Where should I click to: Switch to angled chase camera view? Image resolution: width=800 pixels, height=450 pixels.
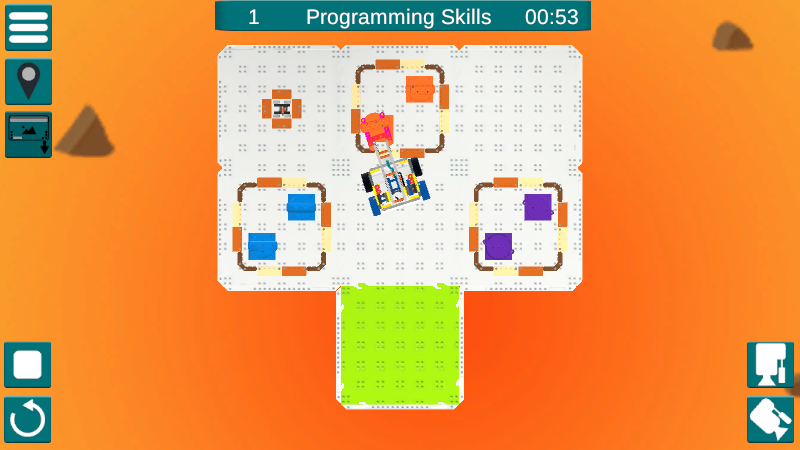(x=770, y=419)
